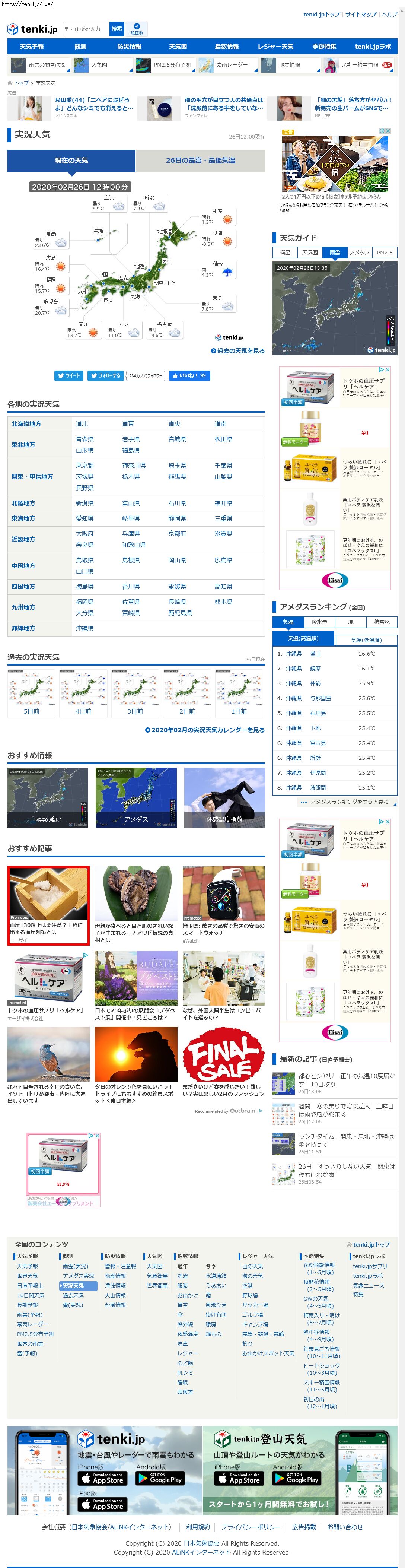Share the page with ツイート button
Screen dimensions: 405x1568
69,375
